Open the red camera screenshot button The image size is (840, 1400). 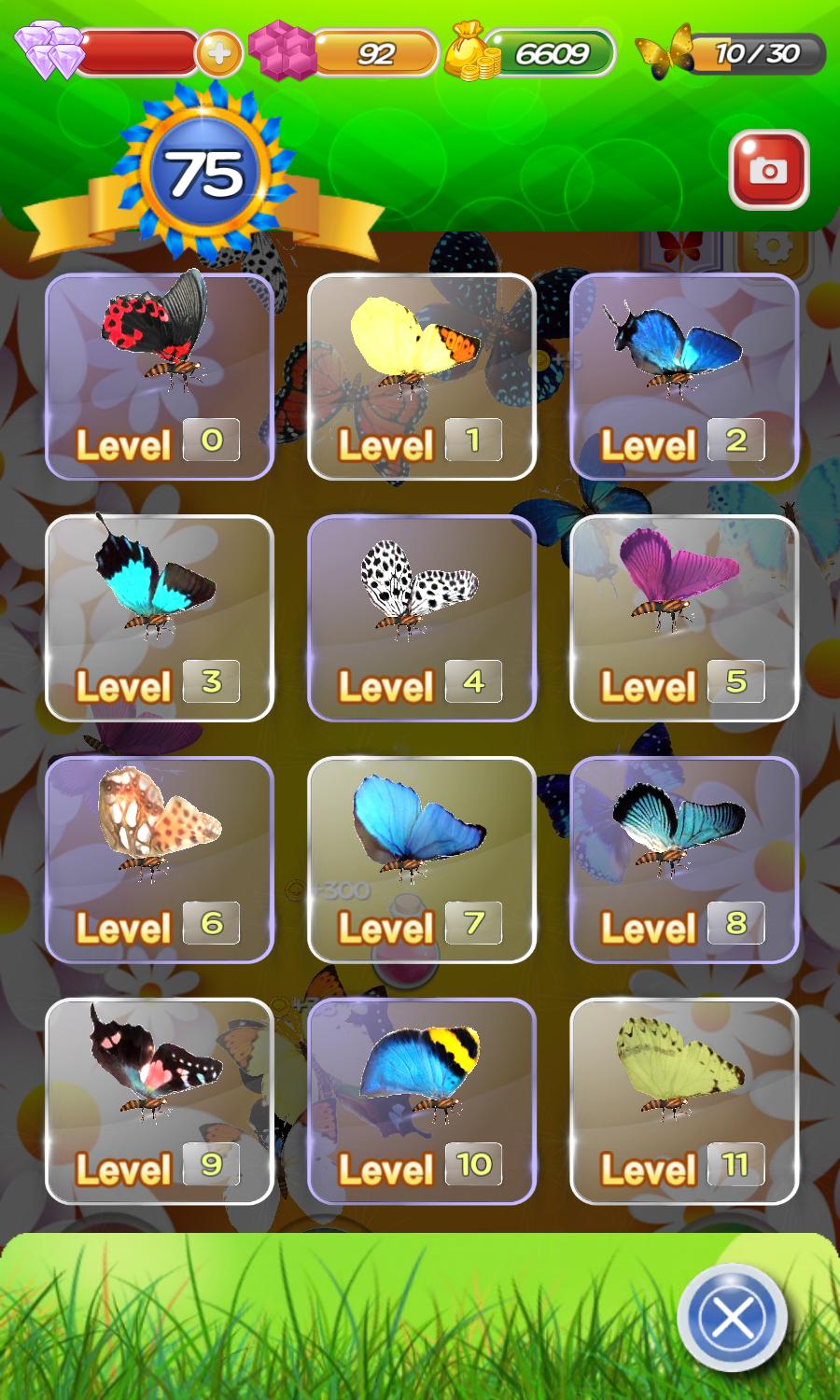point(768,170)
